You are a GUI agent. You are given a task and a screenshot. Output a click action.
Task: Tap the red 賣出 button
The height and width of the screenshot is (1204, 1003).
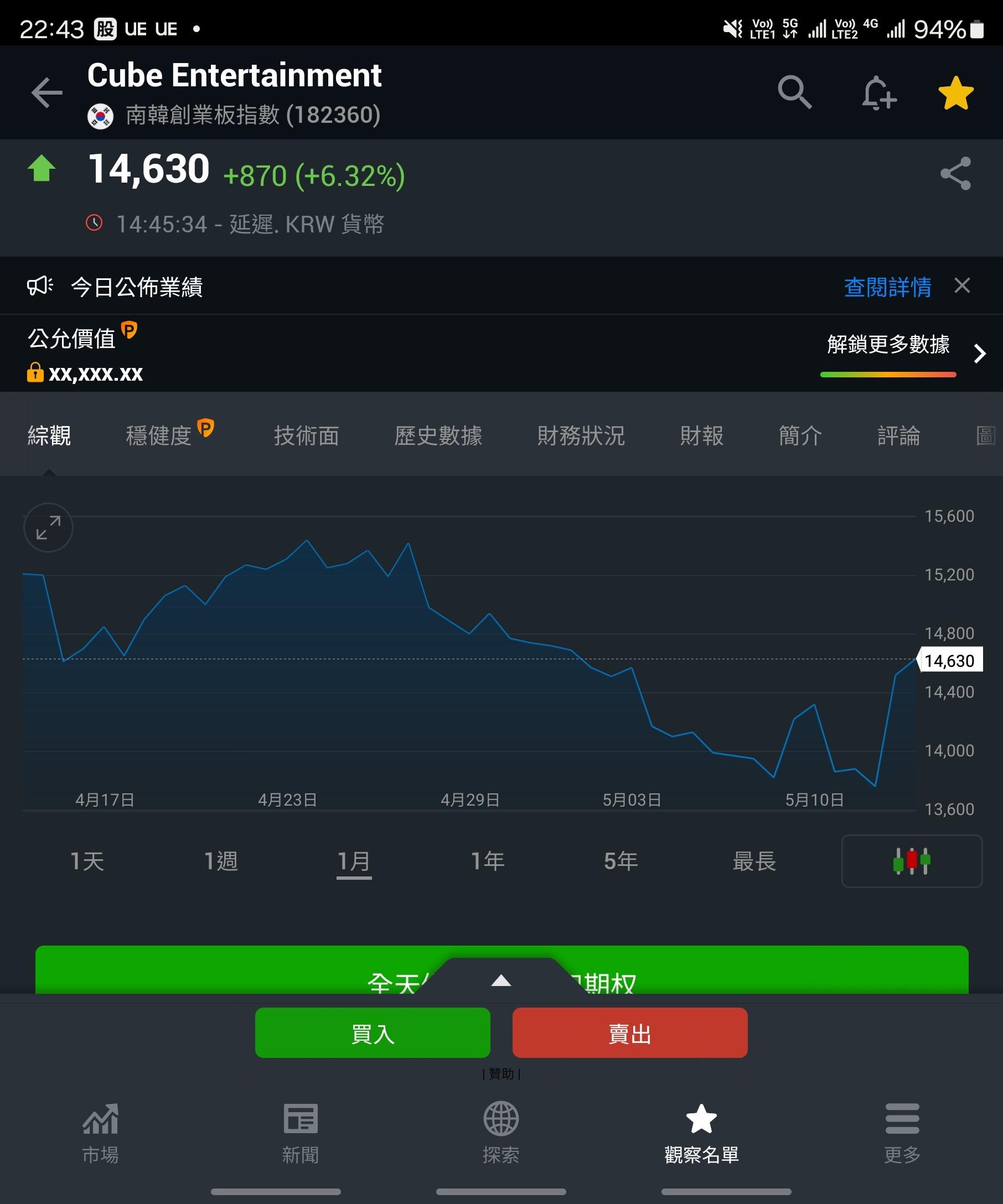coord(630,1032)
